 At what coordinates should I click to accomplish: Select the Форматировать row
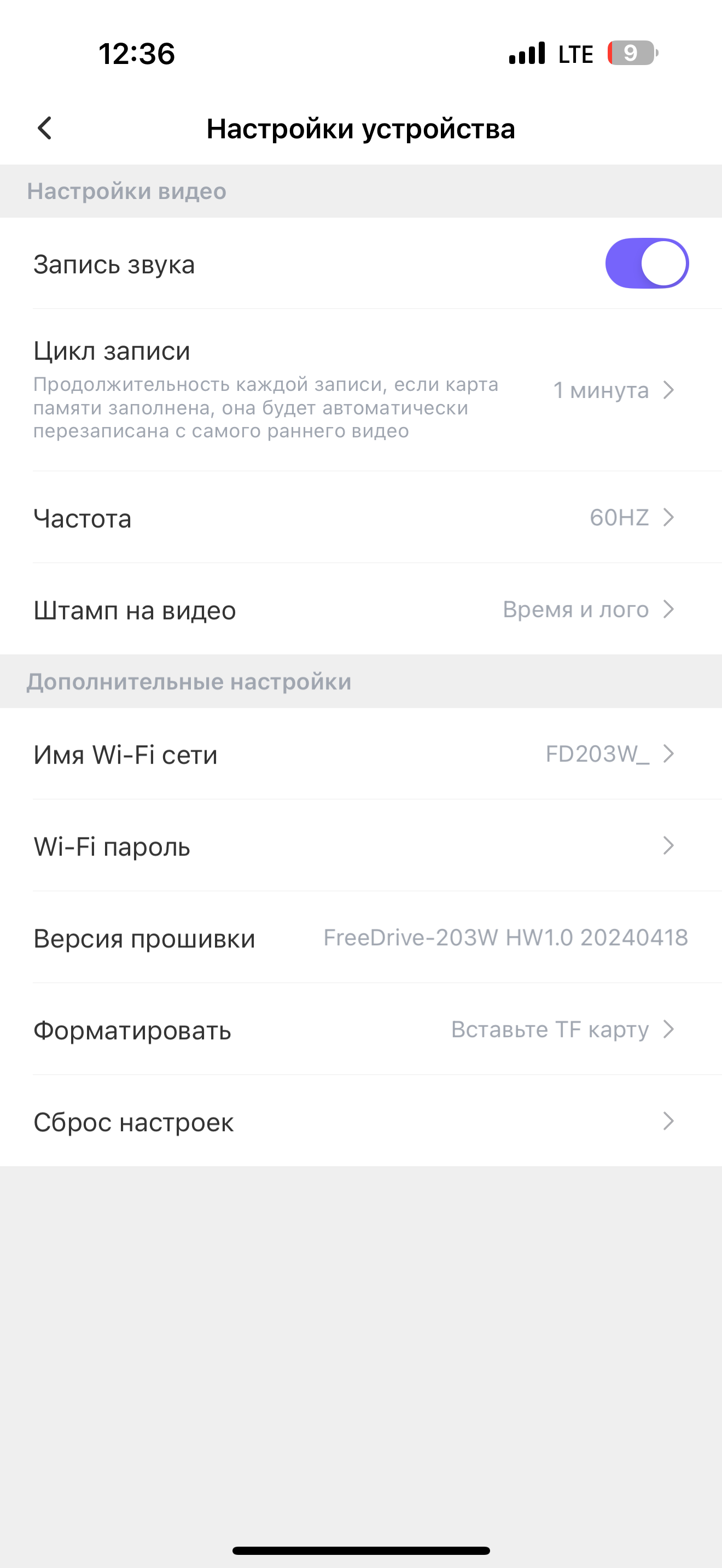pos(360,1030)
